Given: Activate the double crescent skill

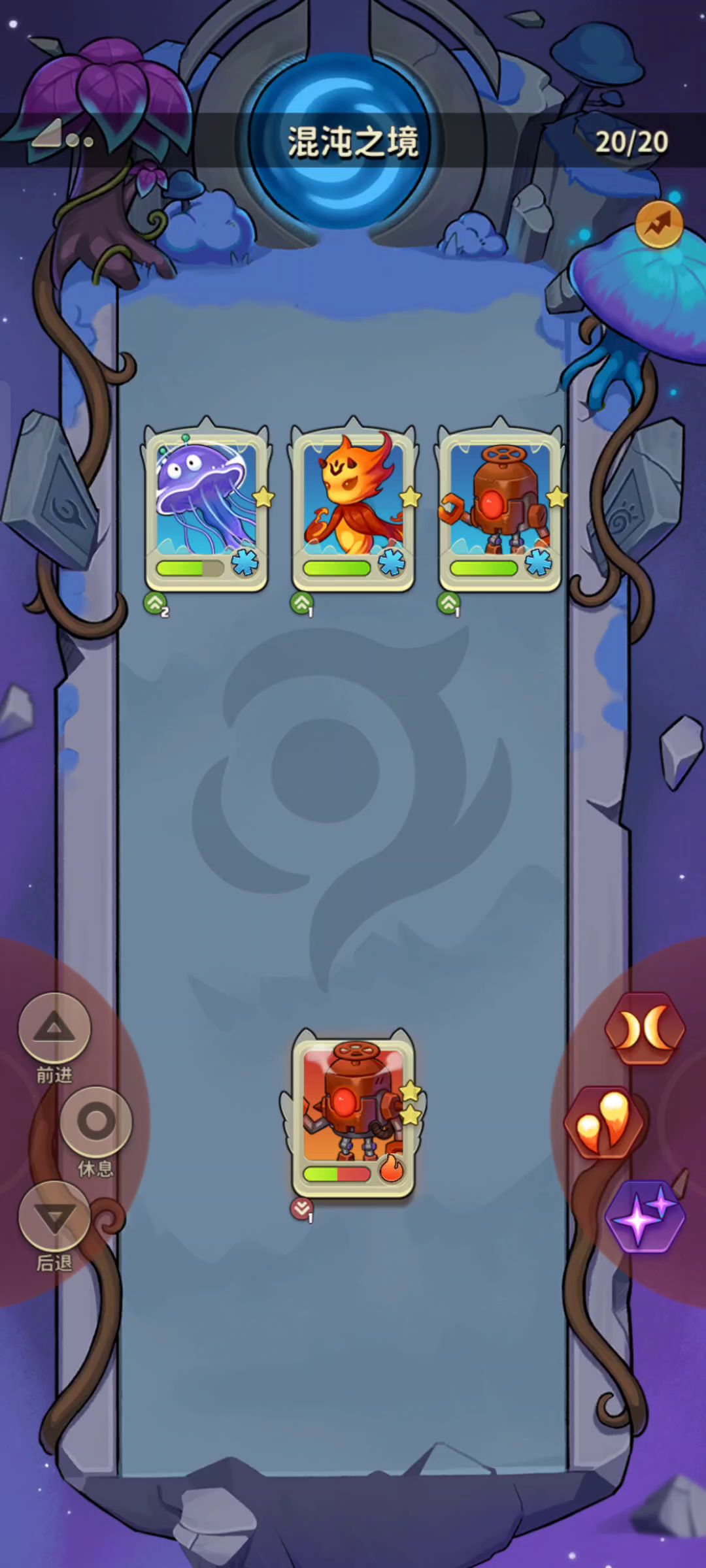Looking at the screenshot, I should 645,1029.
